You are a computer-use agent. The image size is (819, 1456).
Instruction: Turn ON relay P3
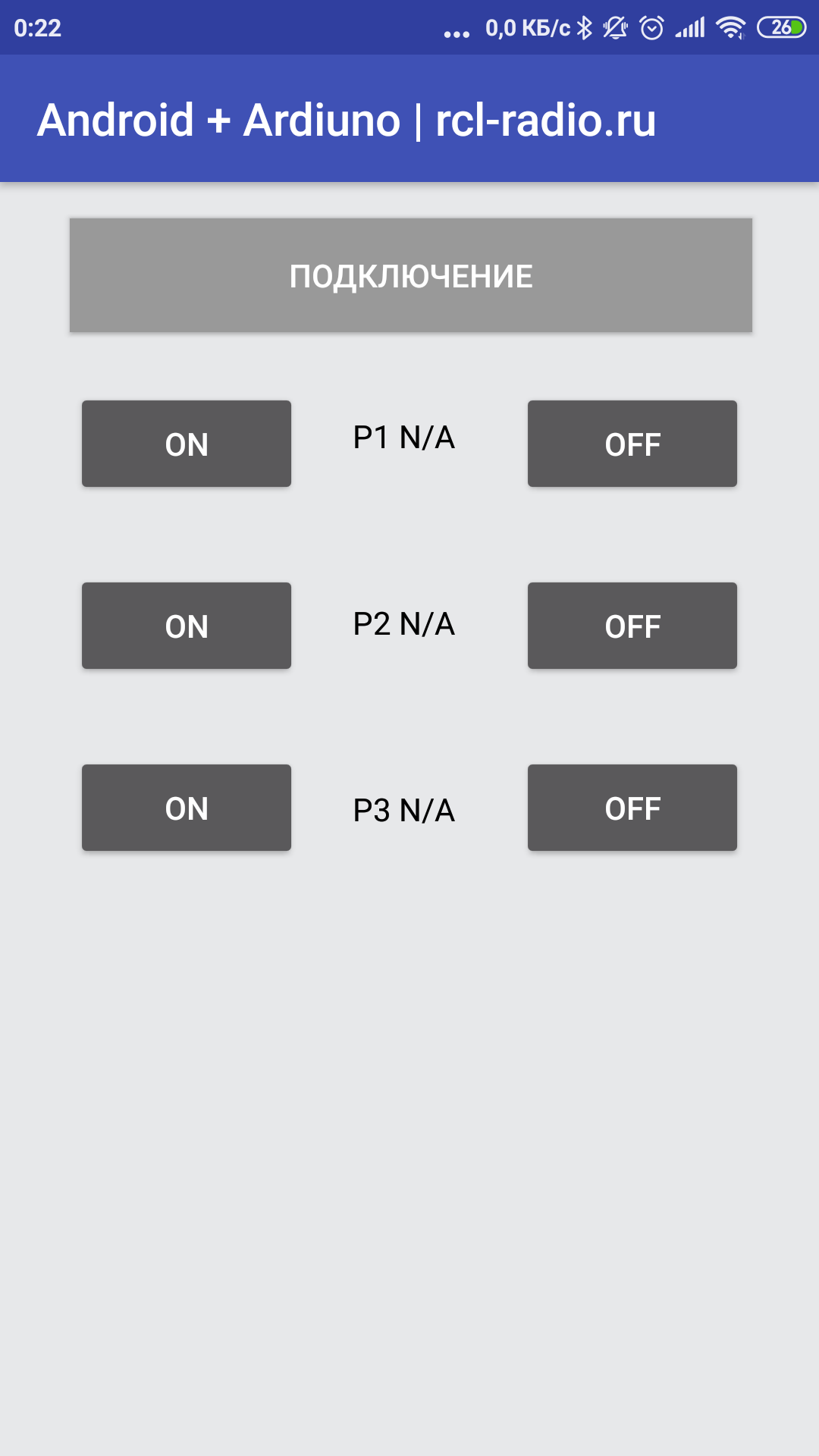[187, 808]
